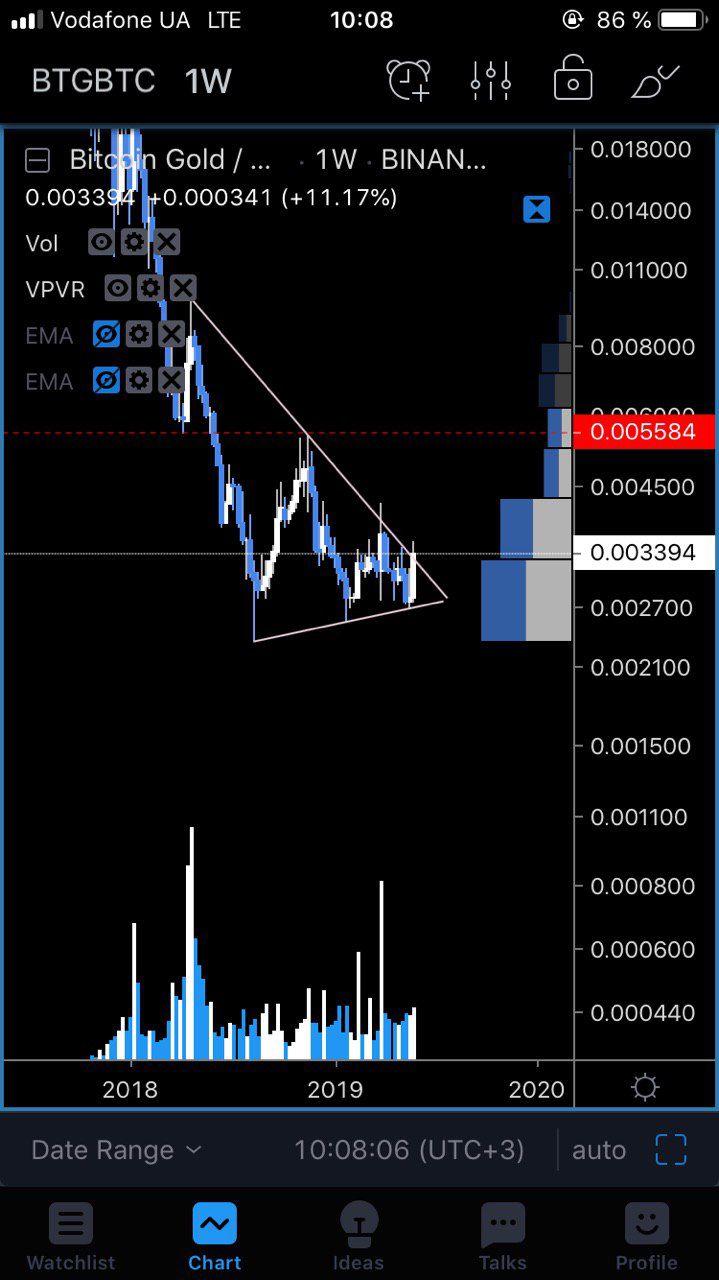The height and width of the screenshot is (1280, 719).
Task: Remove the VPVR indicator
Action: pyautogui.click(x=183, y=289)
